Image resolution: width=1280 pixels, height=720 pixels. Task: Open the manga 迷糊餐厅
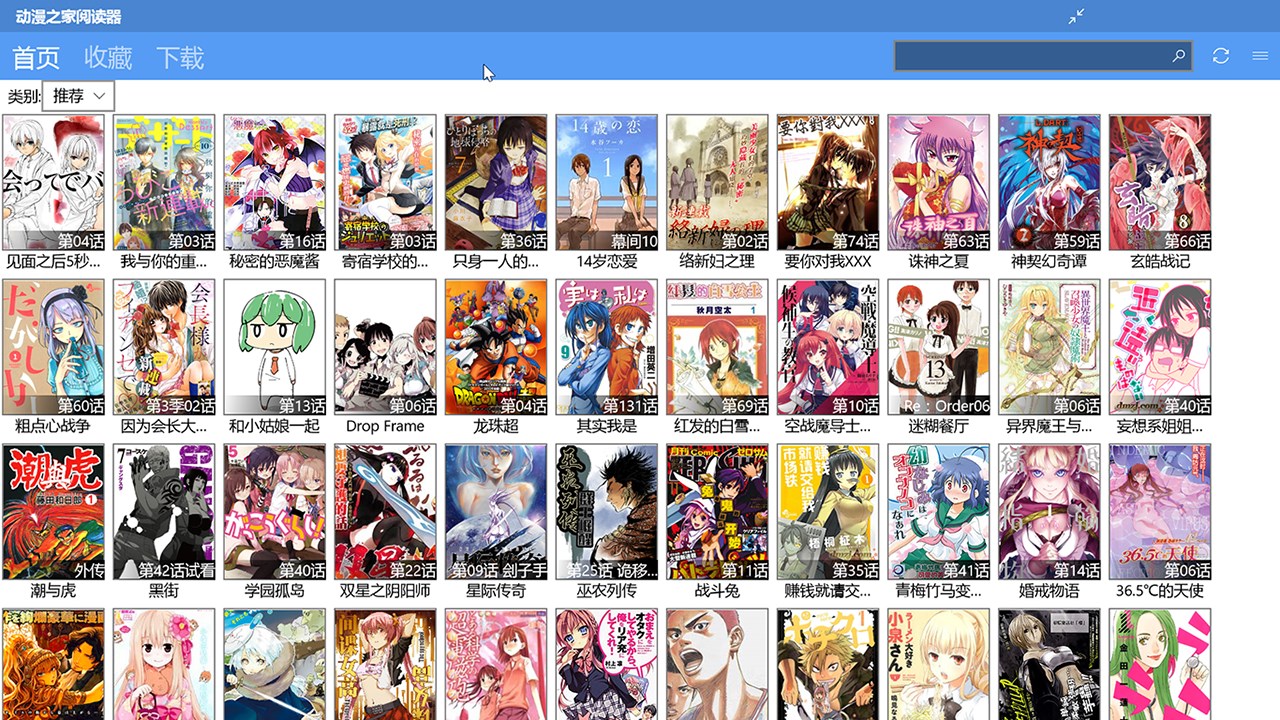tap(938, 347)
